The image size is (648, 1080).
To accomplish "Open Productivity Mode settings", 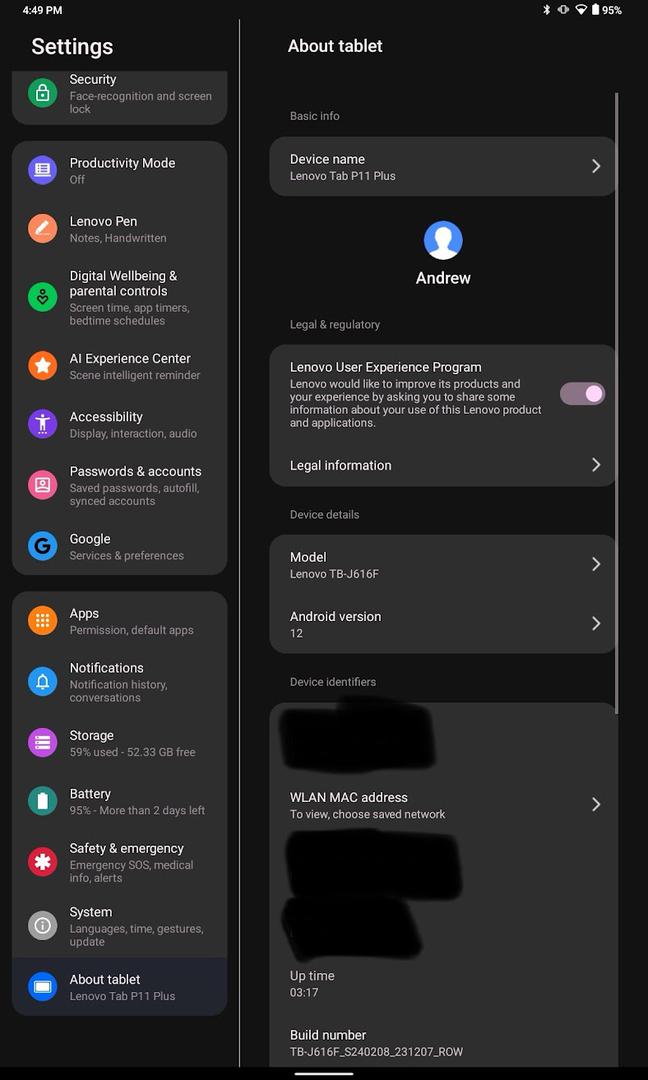I will click(x=120, y=170).
